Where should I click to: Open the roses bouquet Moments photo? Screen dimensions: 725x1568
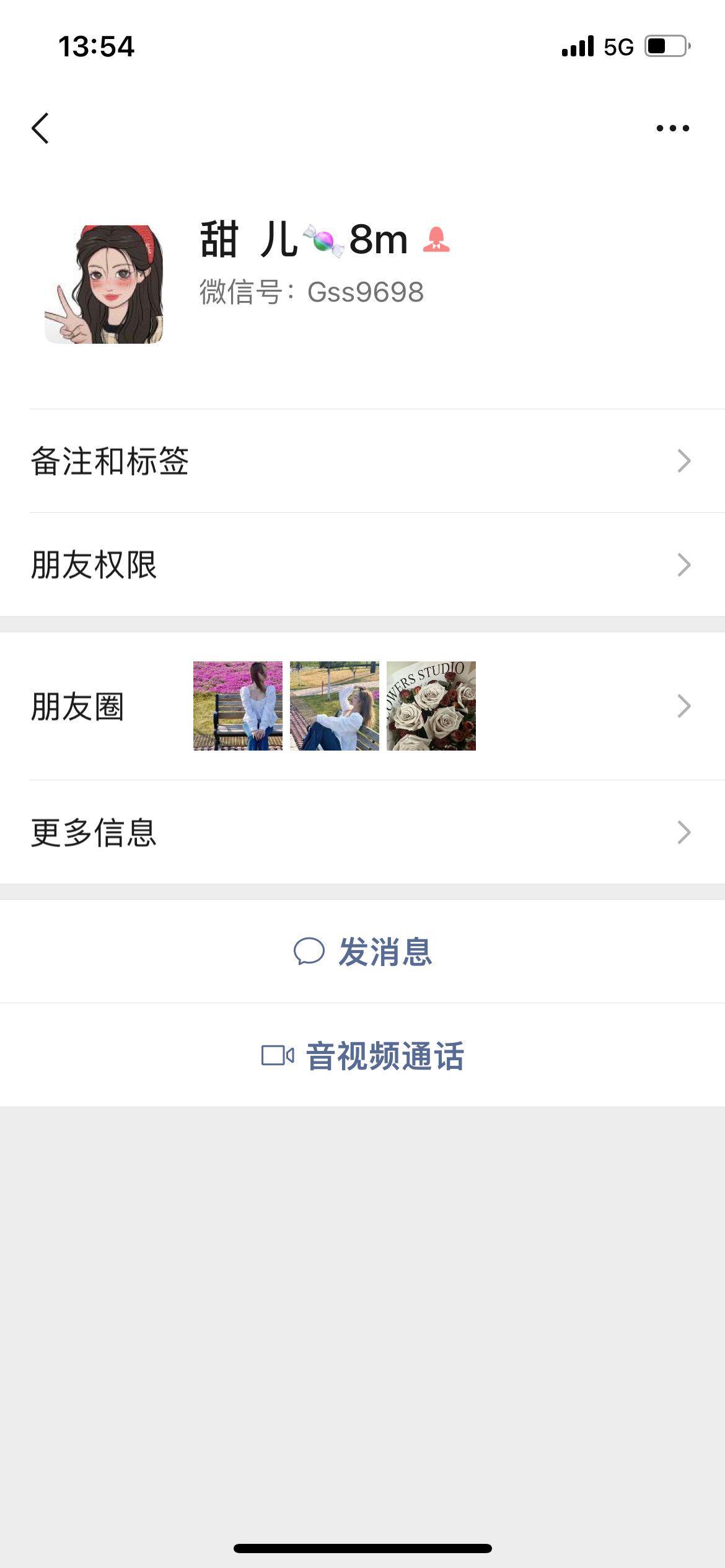(431, 706)
